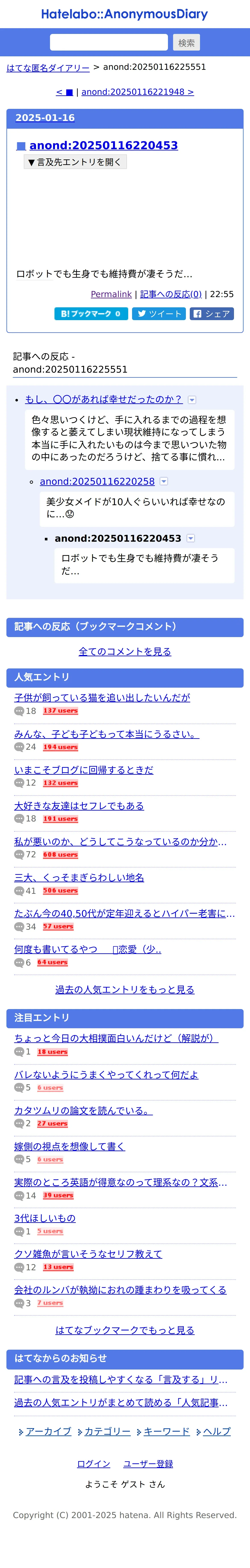Go to next entry anond:20250116221948
Image resolution: width=250 pixels, height=1568 pixels.
pos(137,92)
